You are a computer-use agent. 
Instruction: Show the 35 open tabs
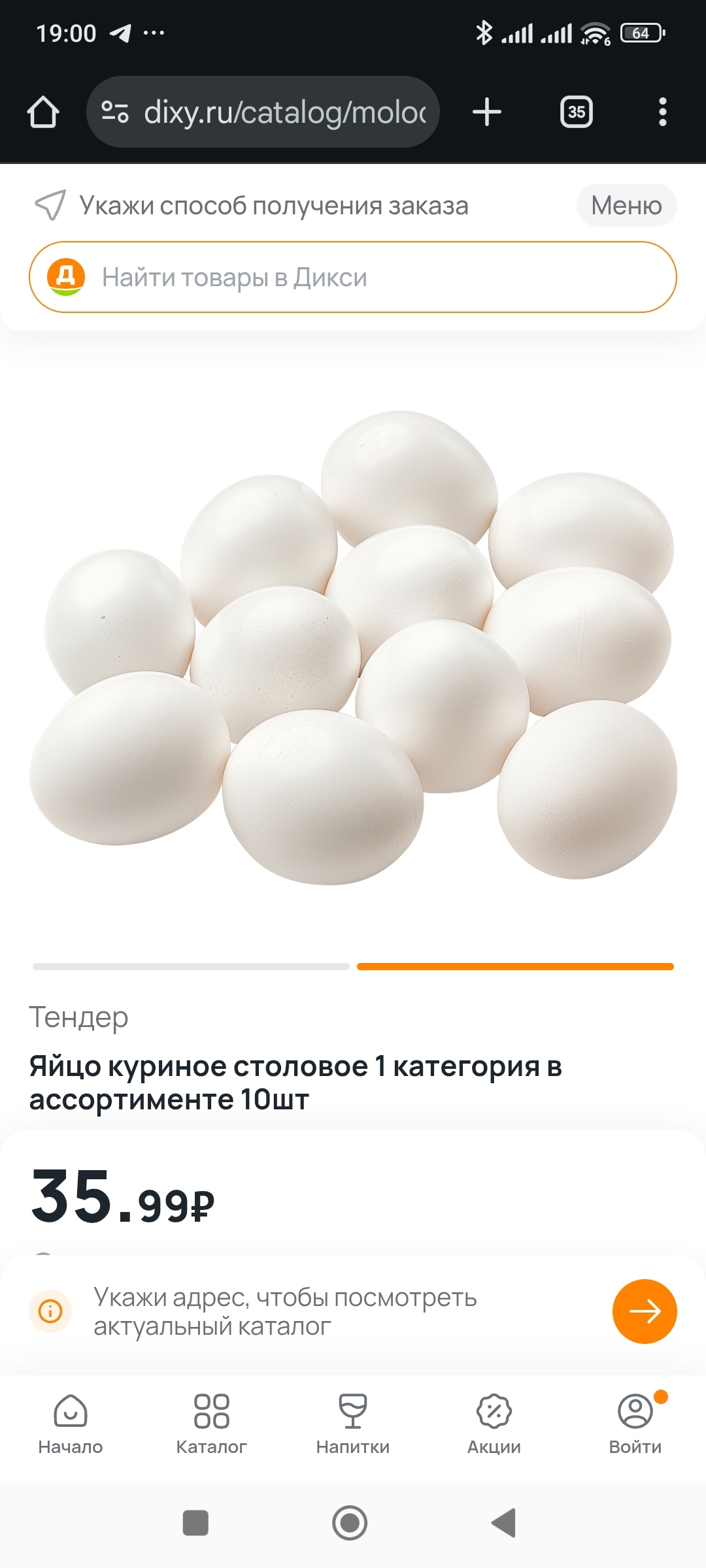coord(576,112)
